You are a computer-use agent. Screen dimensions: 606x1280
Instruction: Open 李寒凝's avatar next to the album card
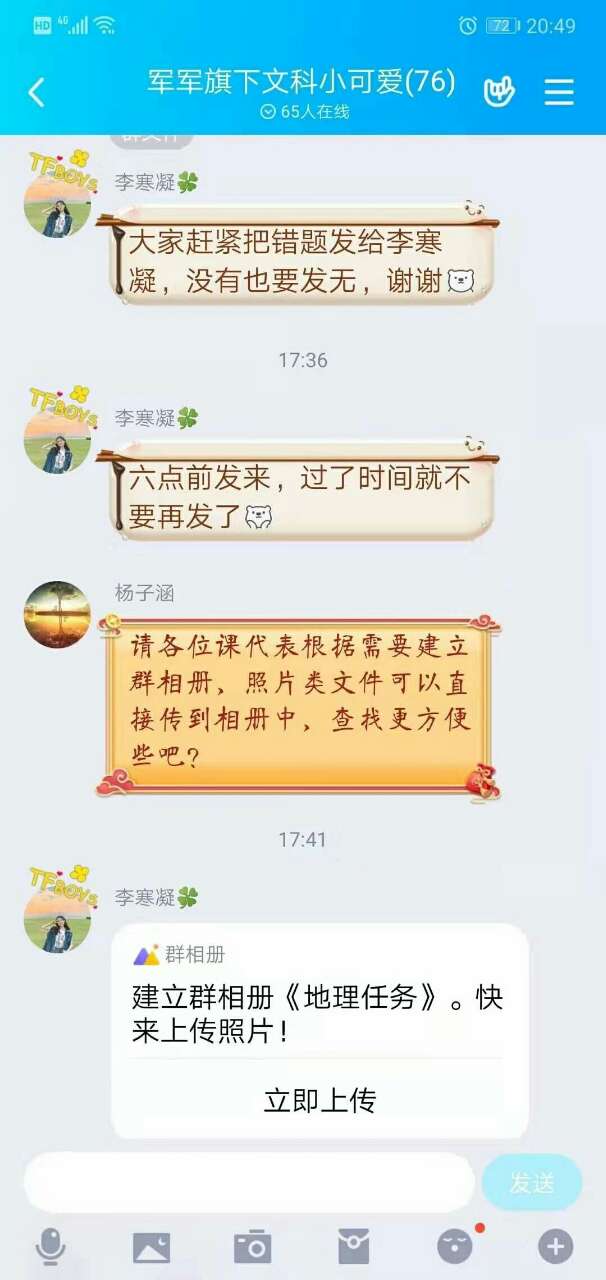point(57,919)
